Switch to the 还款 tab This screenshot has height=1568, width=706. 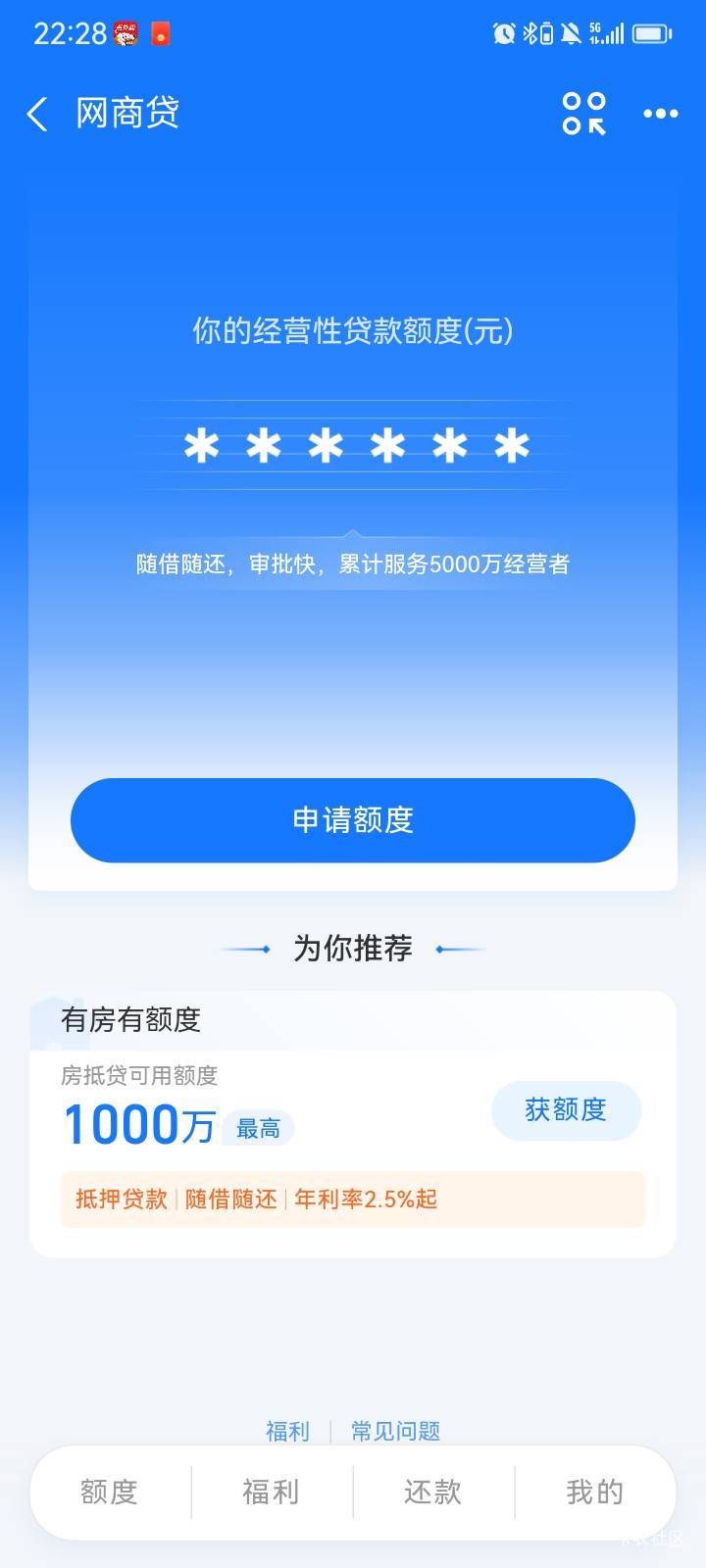(432, 1492)
